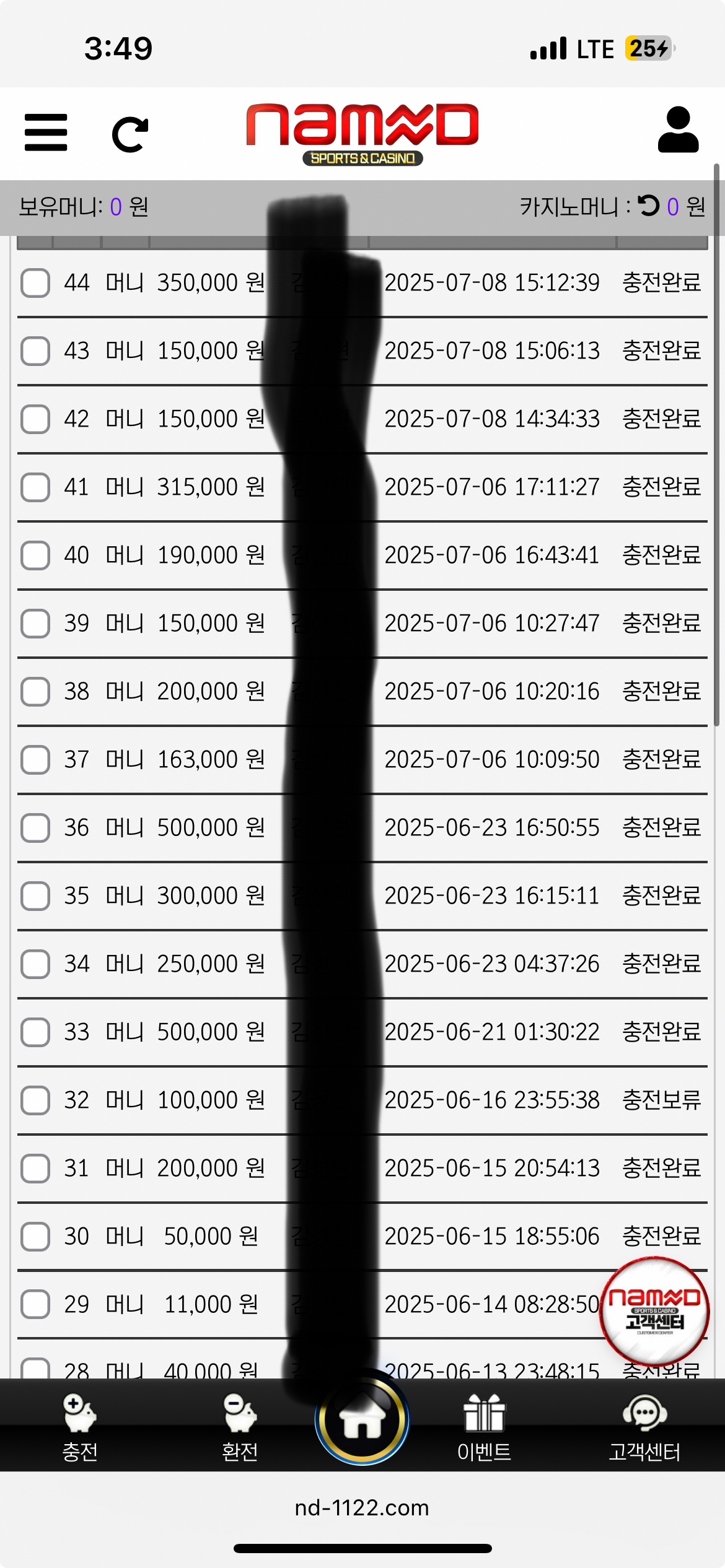725x1568 pixels.
Task: Open the user profile icon
Action: pyautogui.click(x=678, y=130)
